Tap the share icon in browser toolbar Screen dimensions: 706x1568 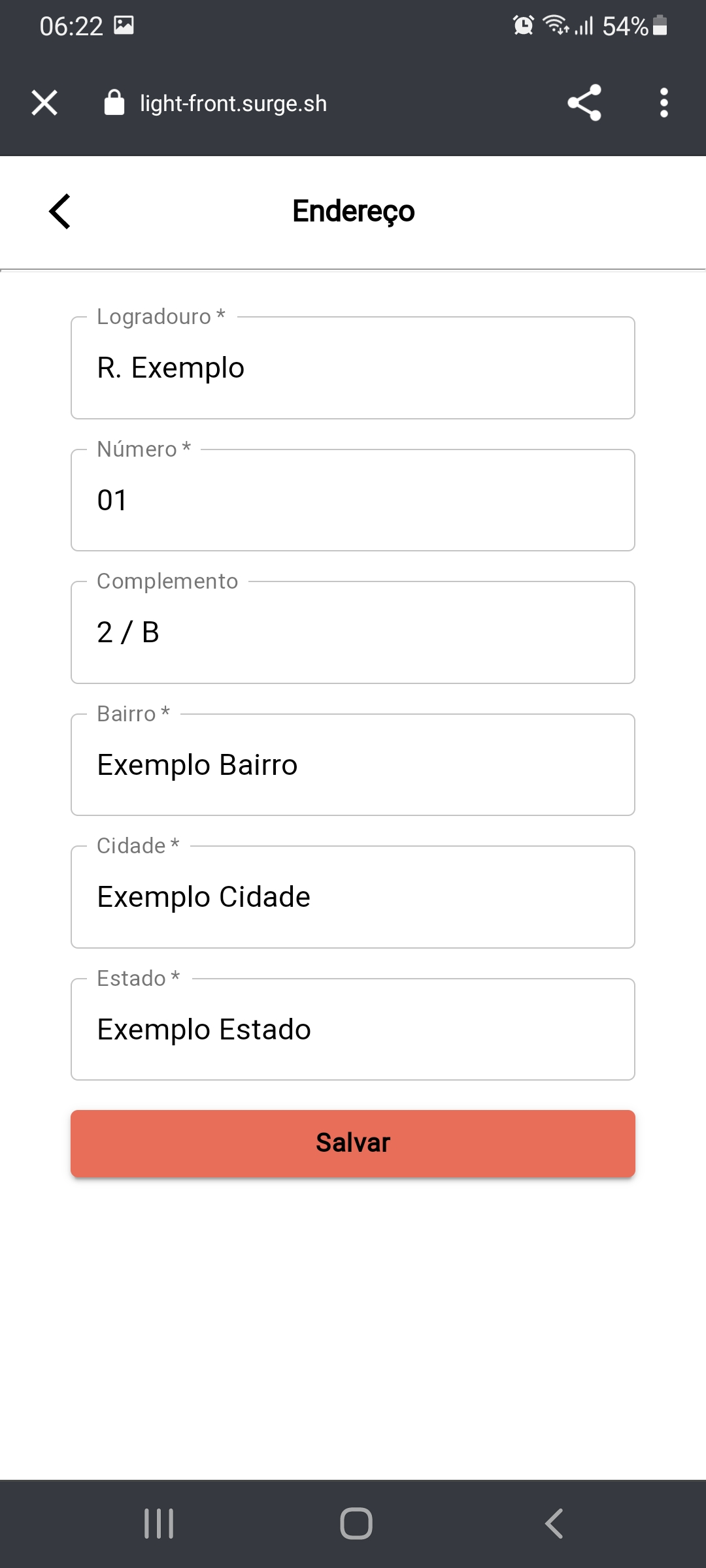(584, 102)
